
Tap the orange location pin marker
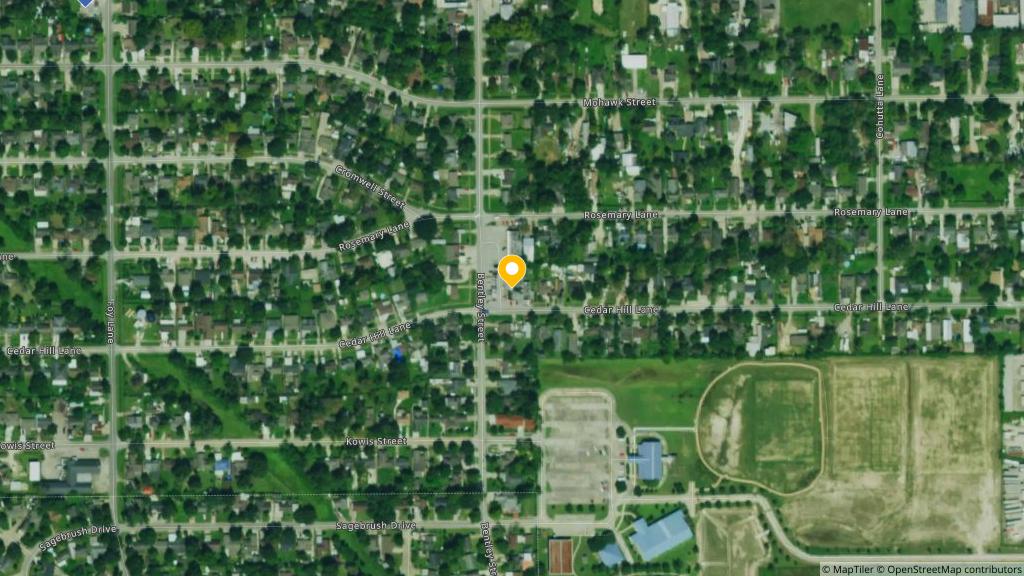coord(512,270)
